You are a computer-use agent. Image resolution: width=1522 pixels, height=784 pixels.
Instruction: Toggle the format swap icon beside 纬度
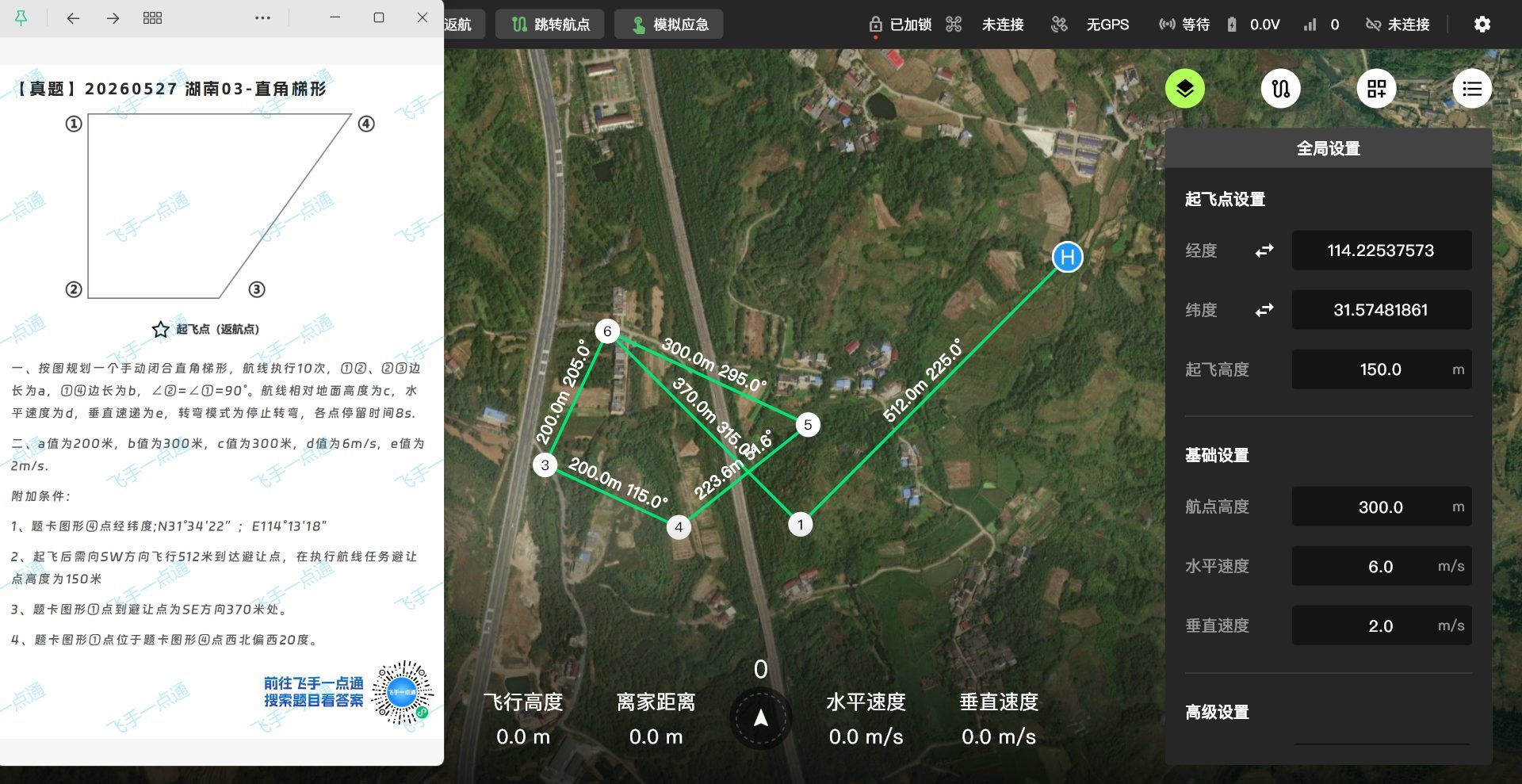tap(1264, 310)
